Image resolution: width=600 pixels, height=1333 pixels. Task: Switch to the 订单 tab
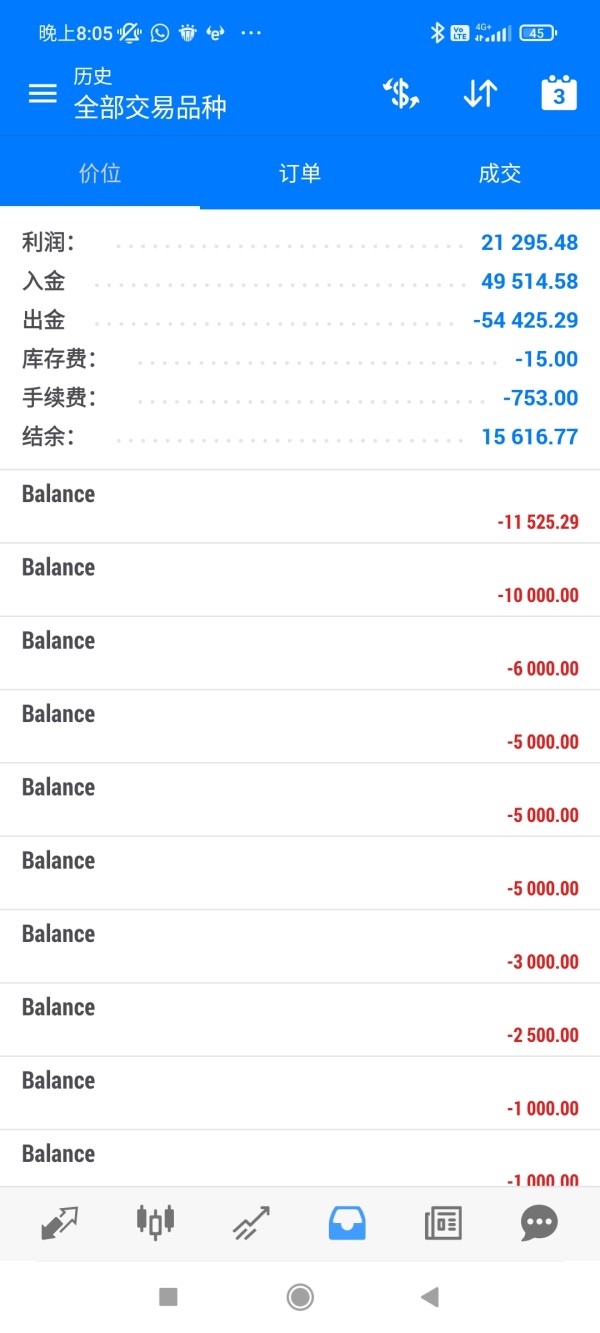[300, 173]
